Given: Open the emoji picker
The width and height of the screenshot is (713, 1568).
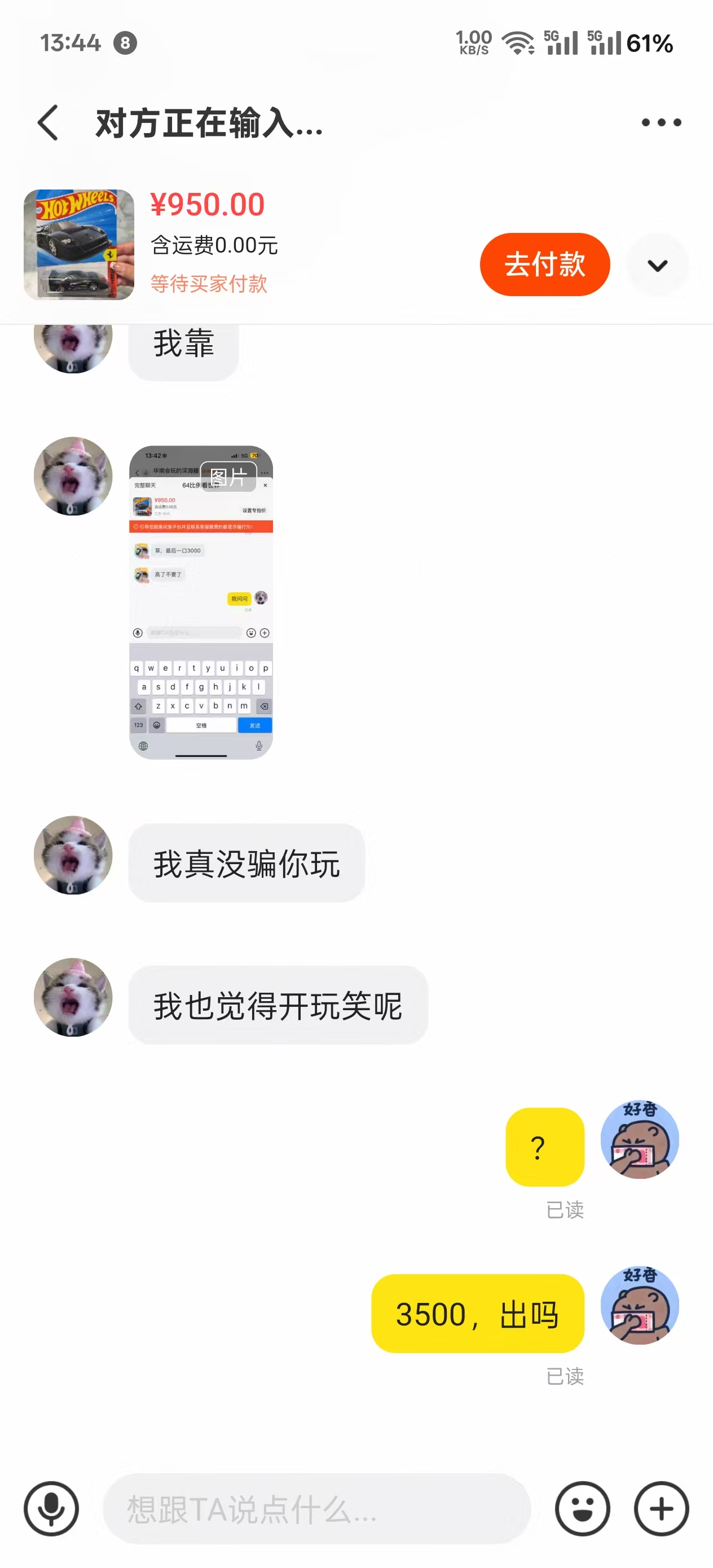Looking at the screenshot, I should (582, 1508).
